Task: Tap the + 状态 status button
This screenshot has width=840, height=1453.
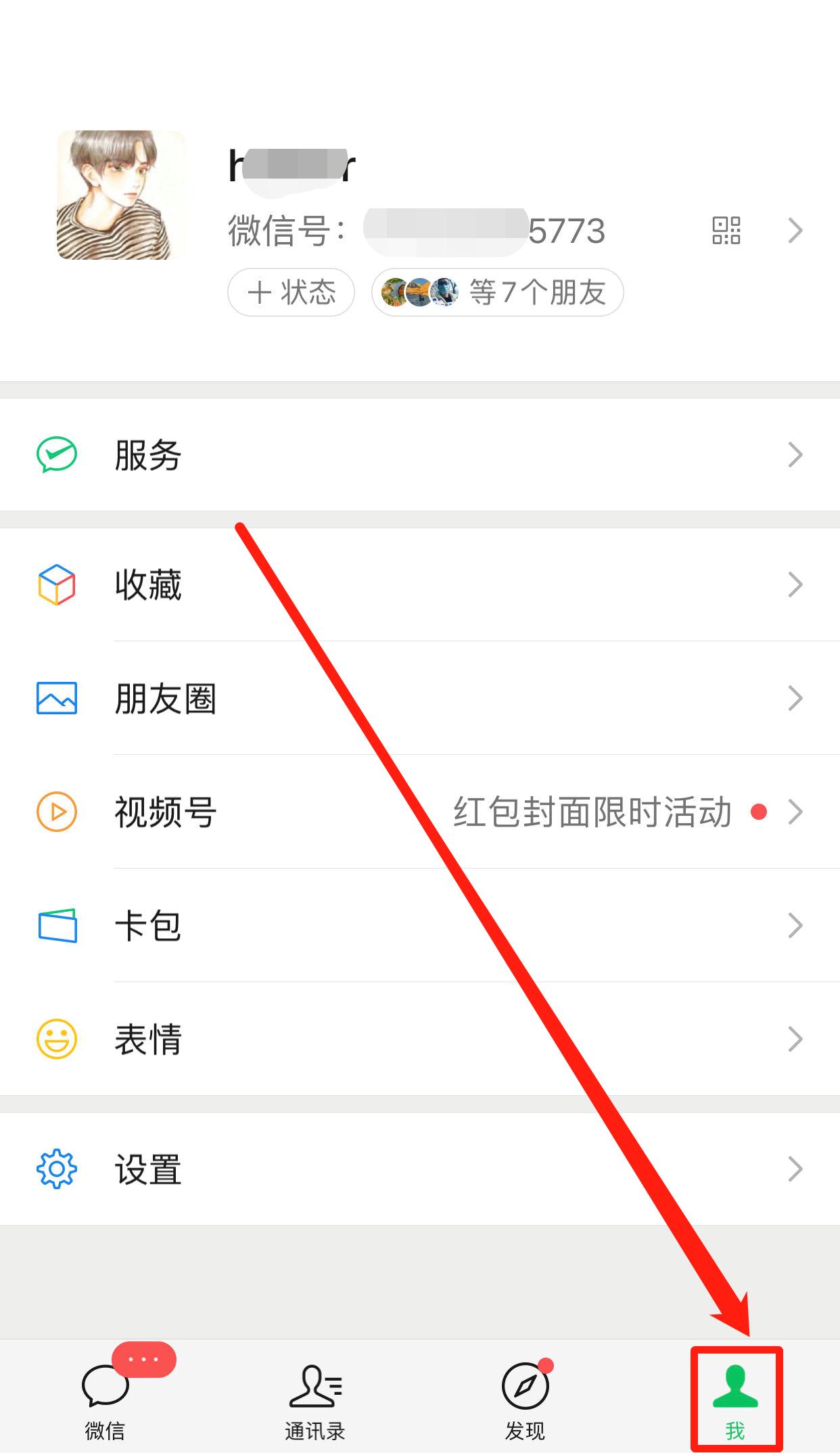Action: pos(290,292)
